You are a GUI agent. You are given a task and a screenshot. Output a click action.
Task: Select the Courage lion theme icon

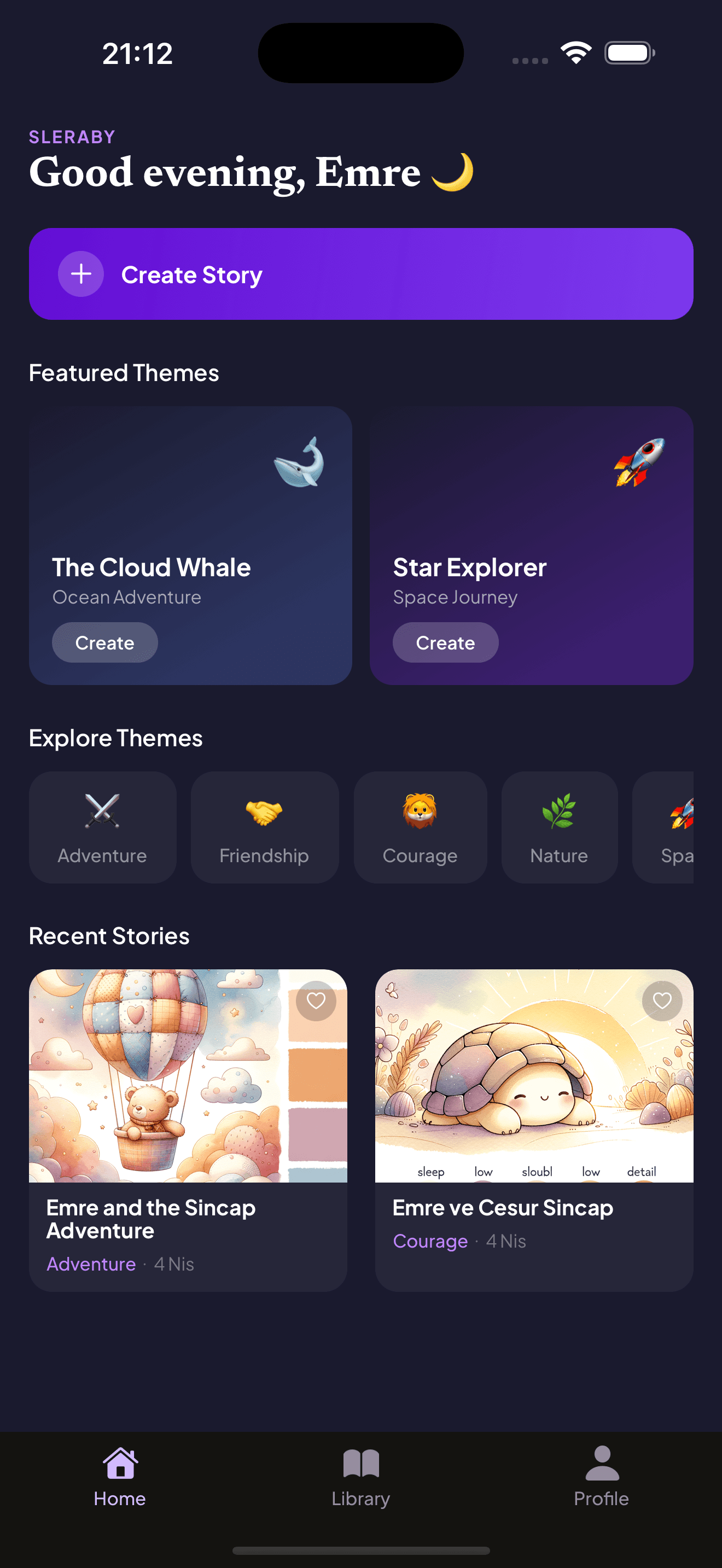420,815
